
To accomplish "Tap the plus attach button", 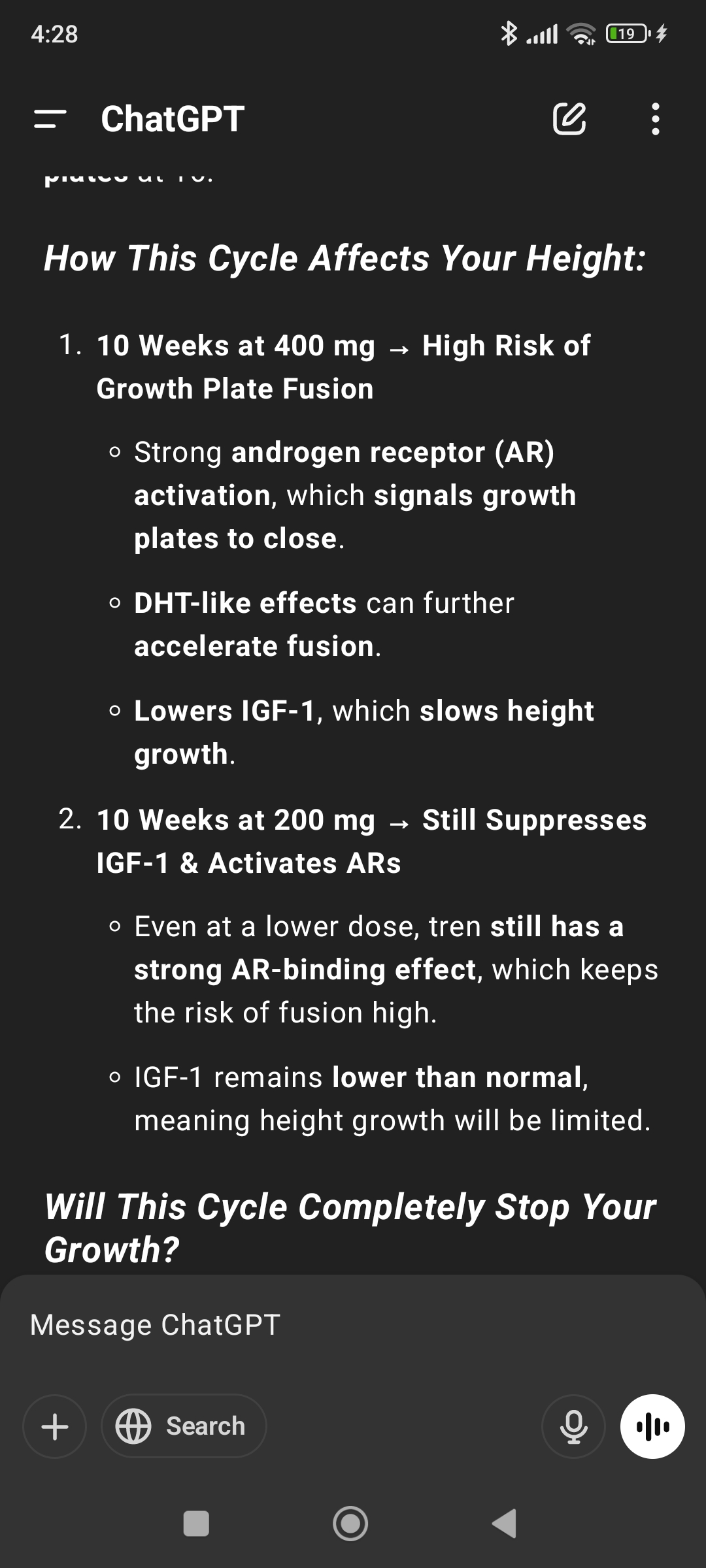I will pos(55,1426).
